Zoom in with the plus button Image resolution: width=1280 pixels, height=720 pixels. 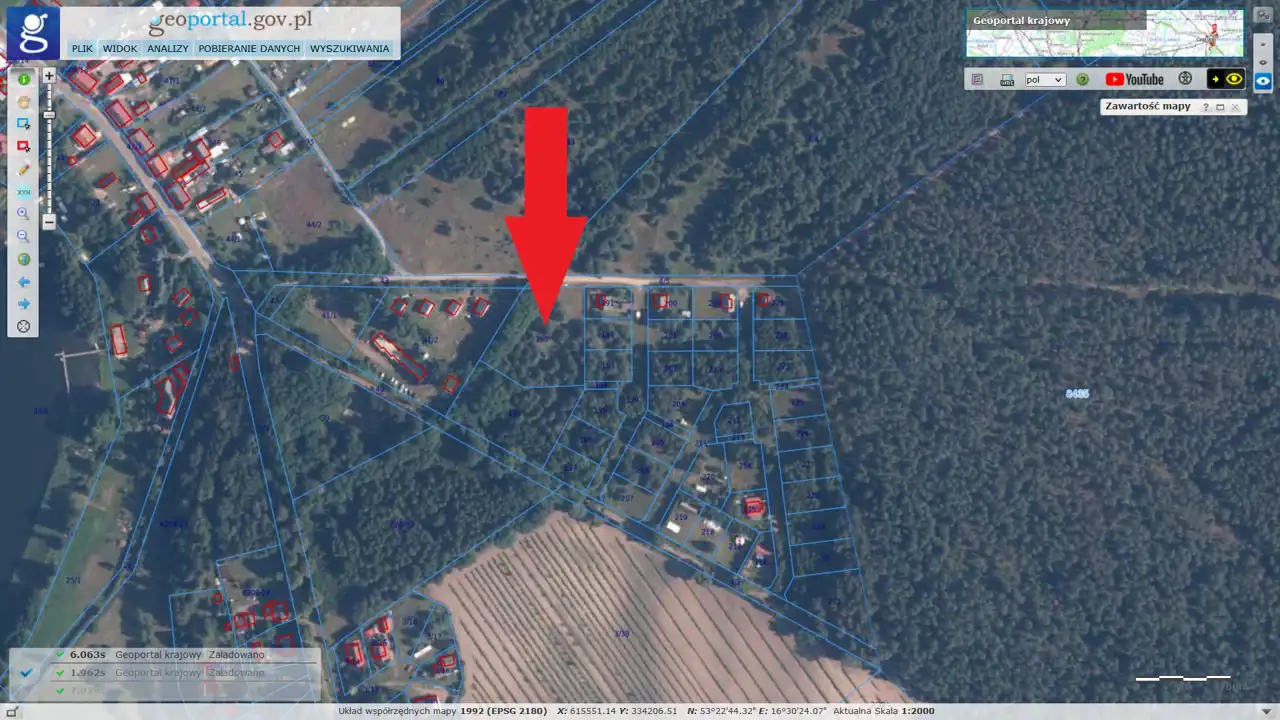tap(49, 76)
